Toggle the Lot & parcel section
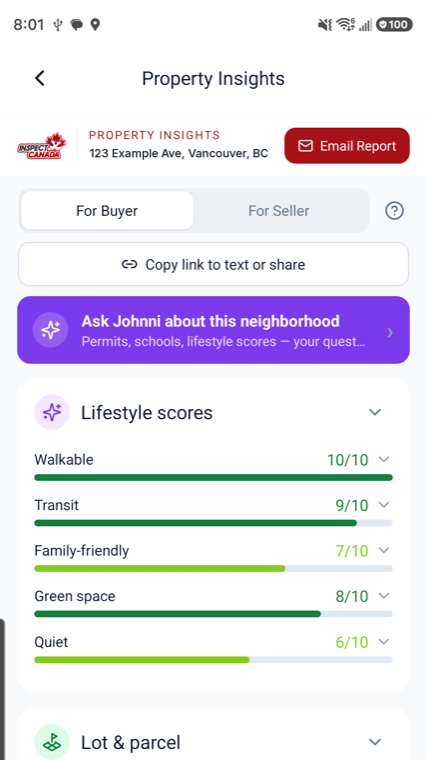The image size is (427, 760). [375, 742]
